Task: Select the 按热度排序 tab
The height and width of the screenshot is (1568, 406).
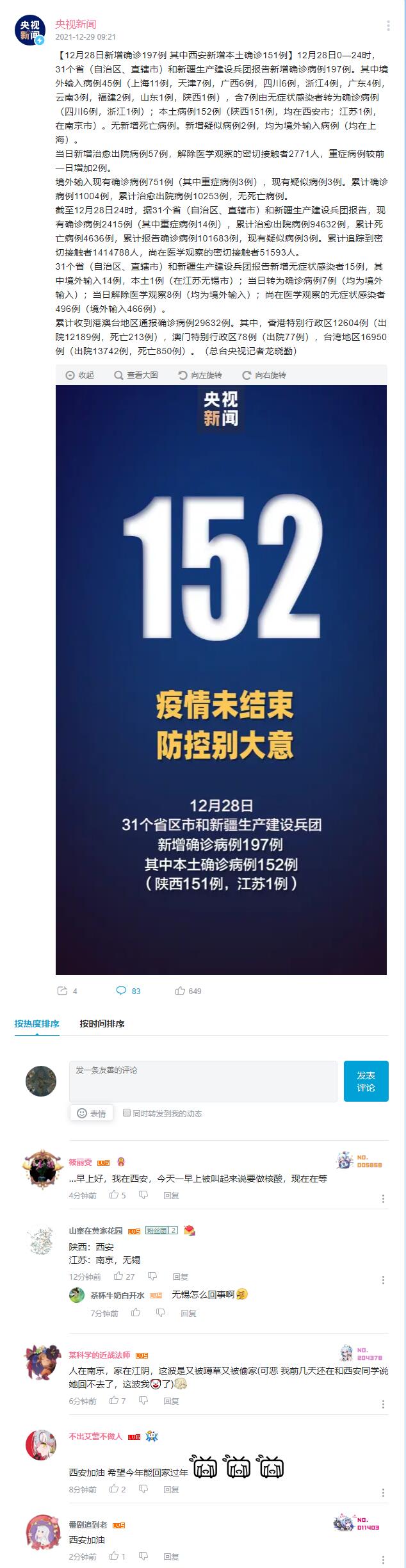Action: point(37,1024)
